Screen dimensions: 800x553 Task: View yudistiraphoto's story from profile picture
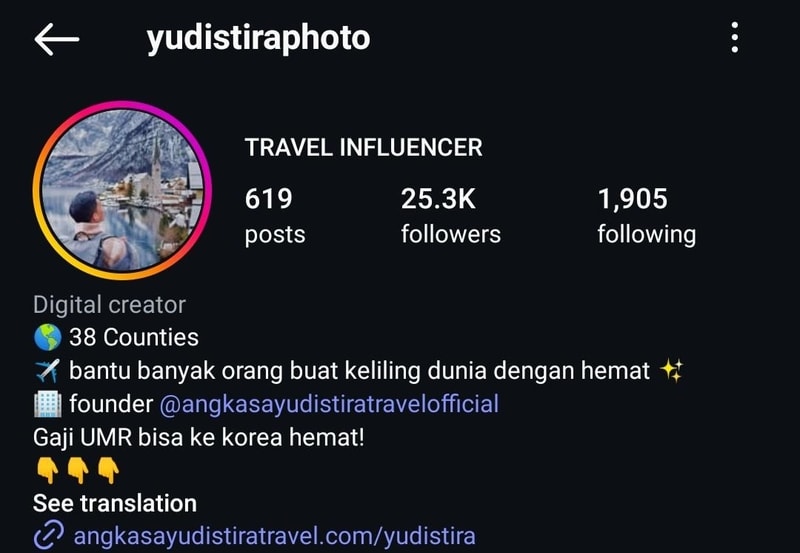coord(122,190)
